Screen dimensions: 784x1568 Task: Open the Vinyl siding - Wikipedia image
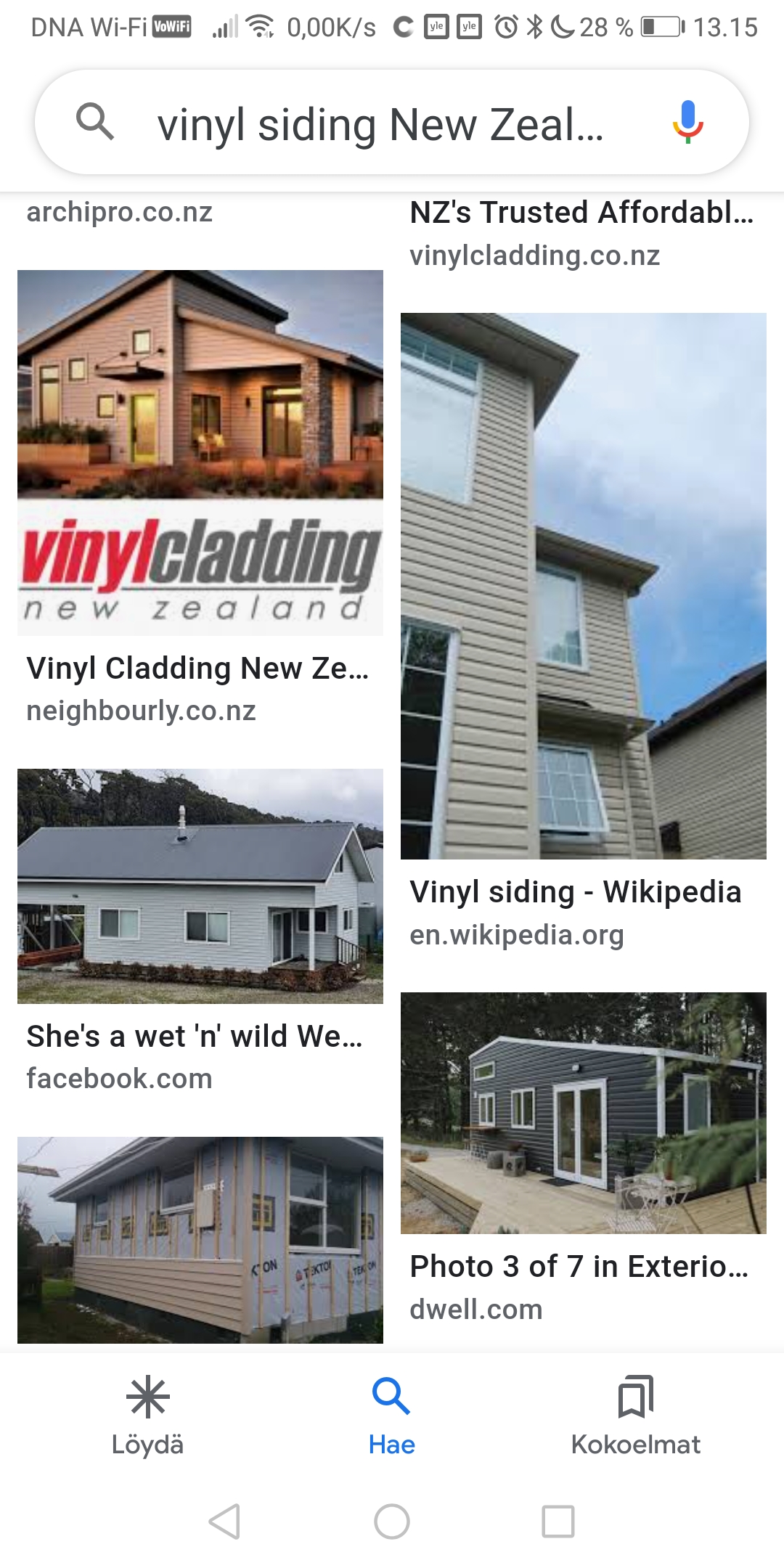583,586
